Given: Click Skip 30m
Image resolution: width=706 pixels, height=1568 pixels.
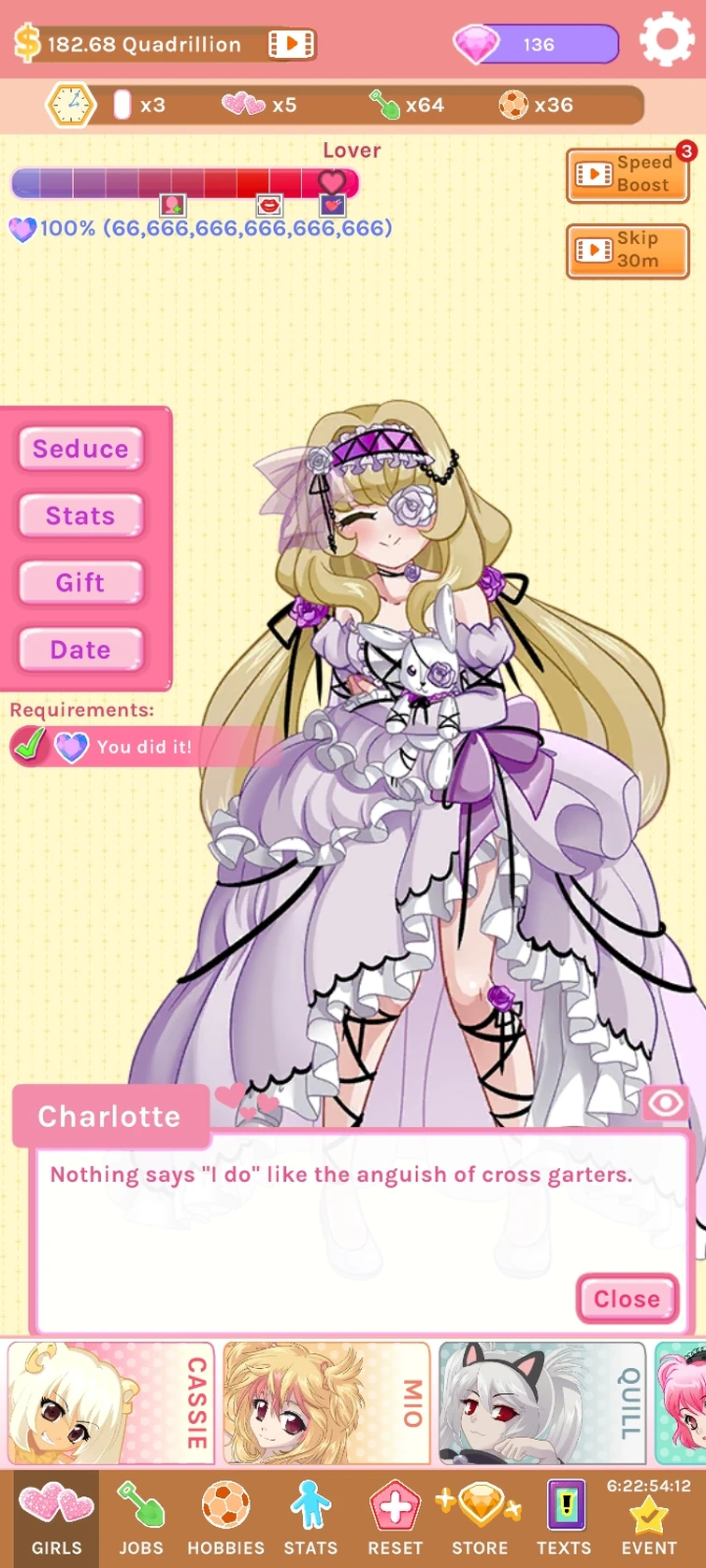Looking at the screenshot, I should click(627, 250).
